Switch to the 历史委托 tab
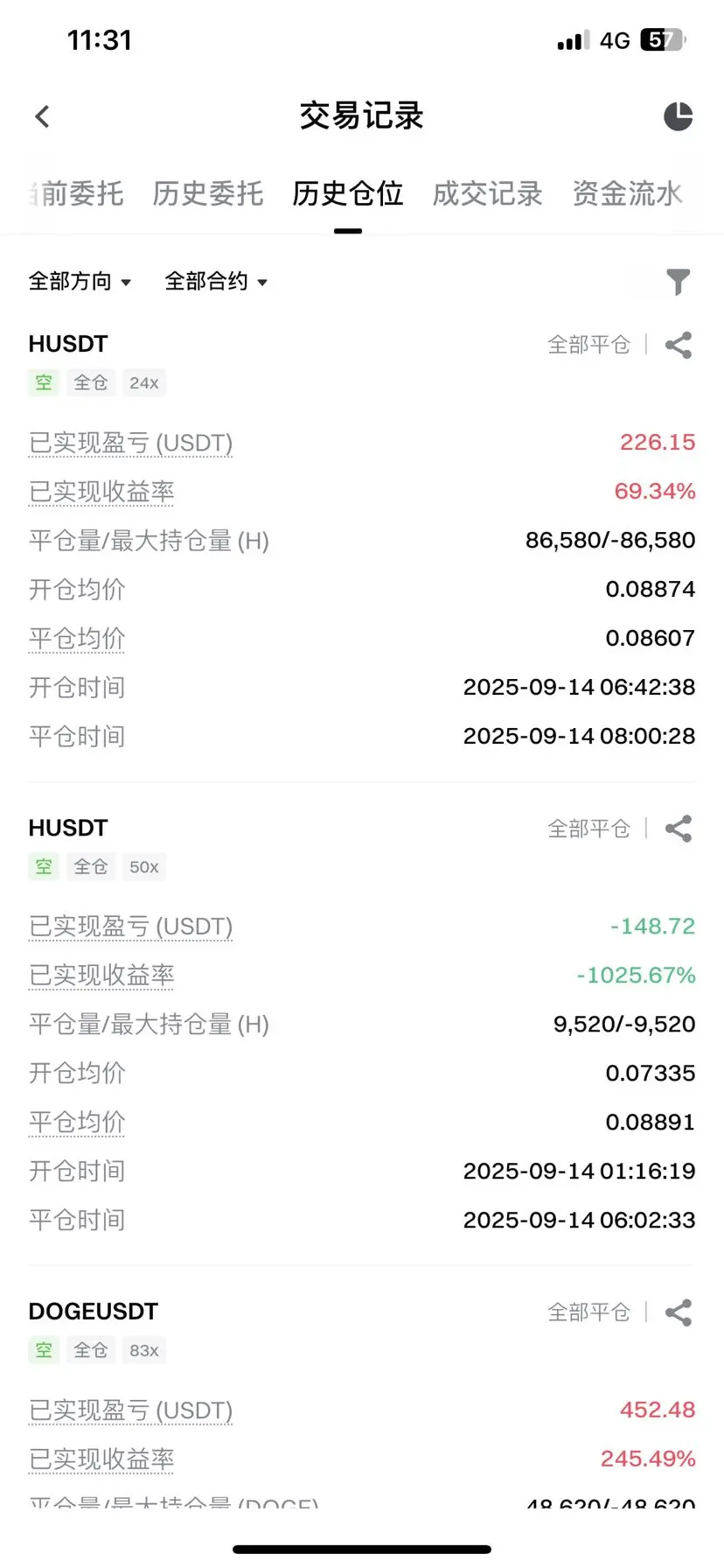The width and height of the screenshot is (724, 1568). pos(207,193)
